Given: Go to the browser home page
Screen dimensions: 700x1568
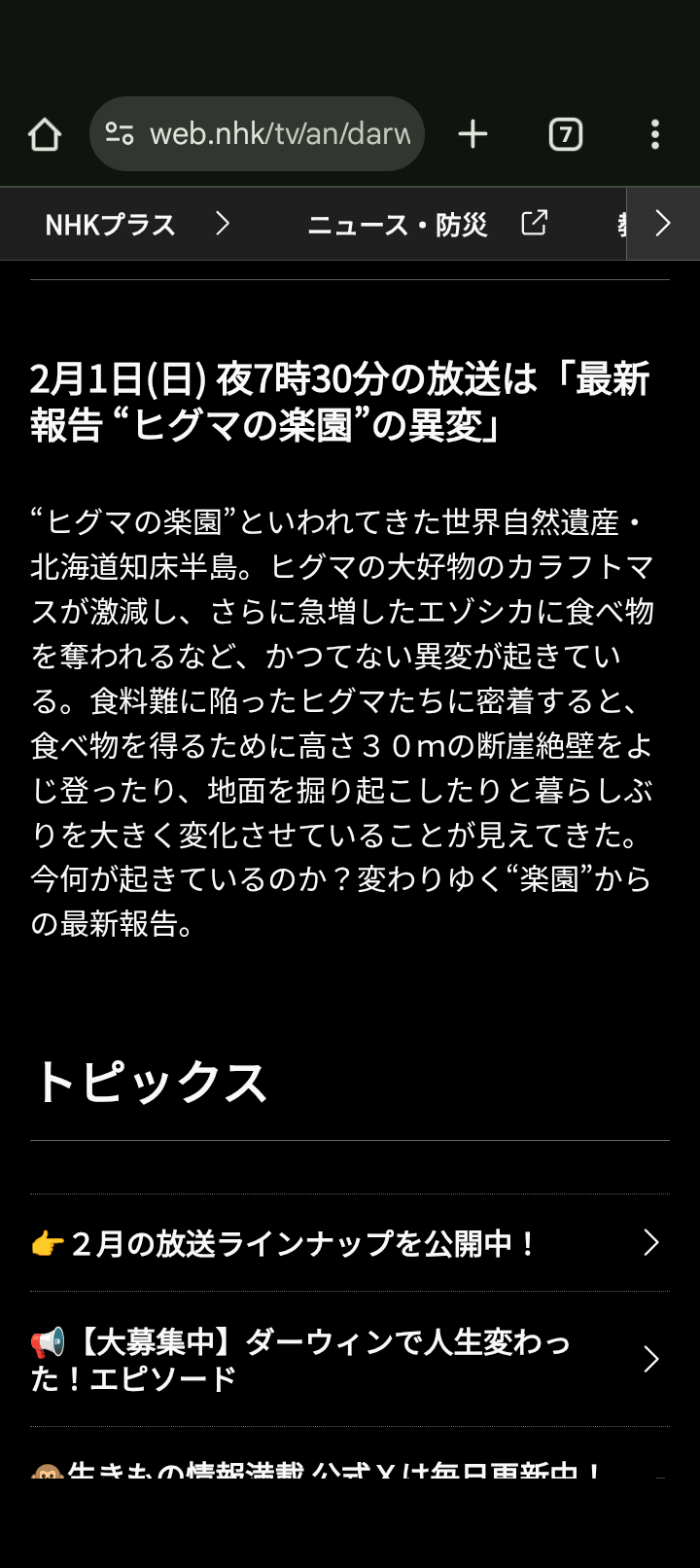Looking at the screenshot, I should click(45, 134).
